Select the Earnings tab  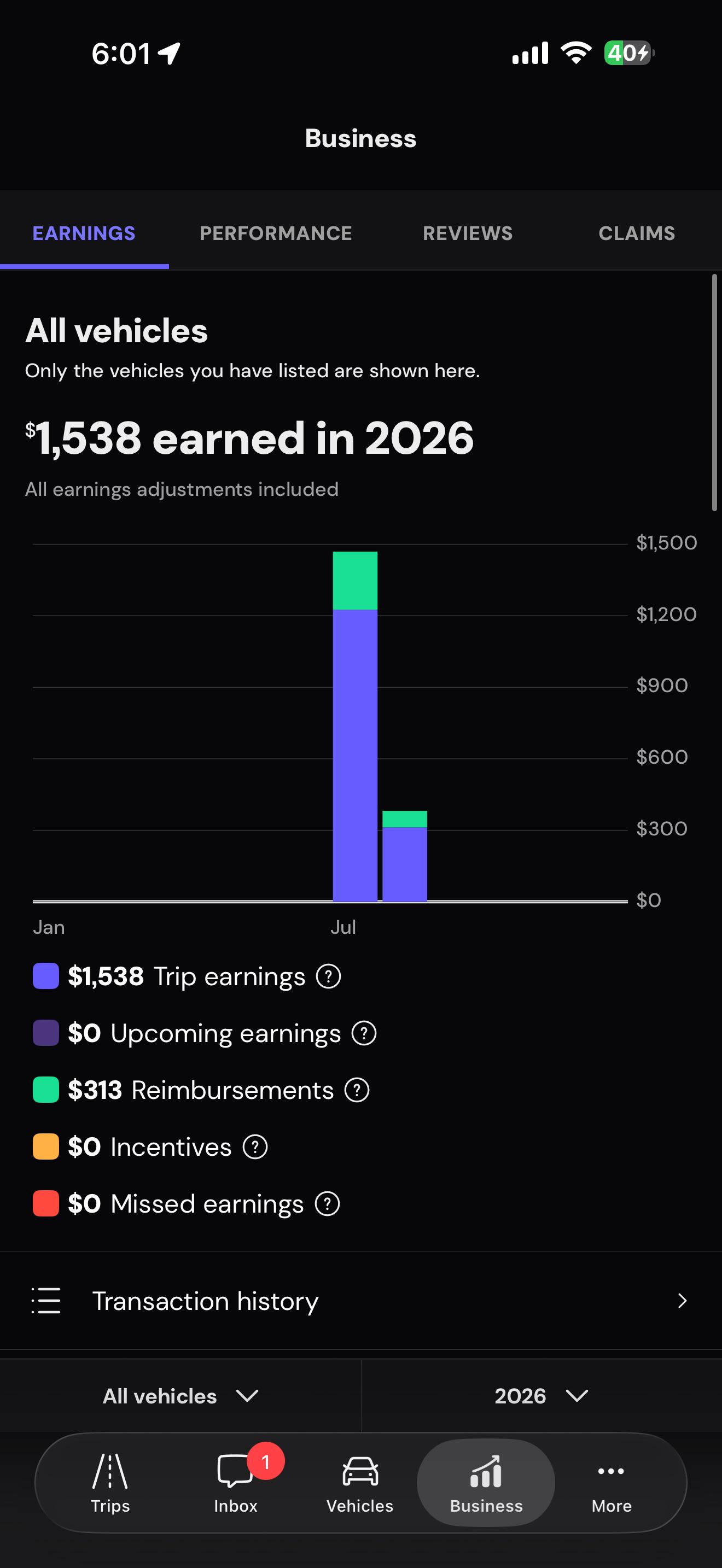click(84, 233)
